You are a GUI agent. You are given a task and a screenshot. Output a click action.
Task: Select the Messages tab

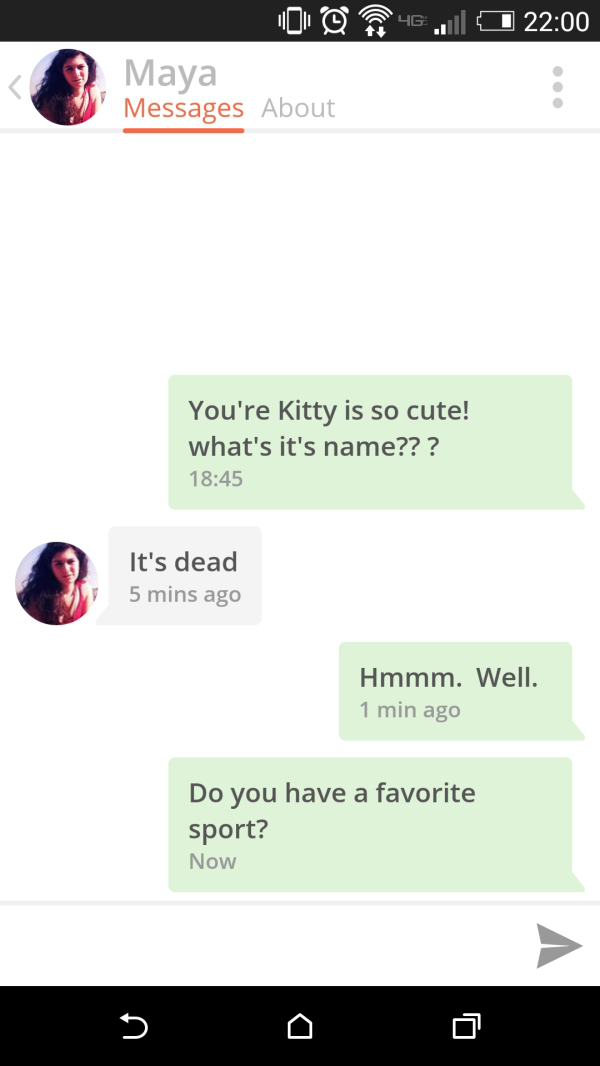[x=183, y=108]
